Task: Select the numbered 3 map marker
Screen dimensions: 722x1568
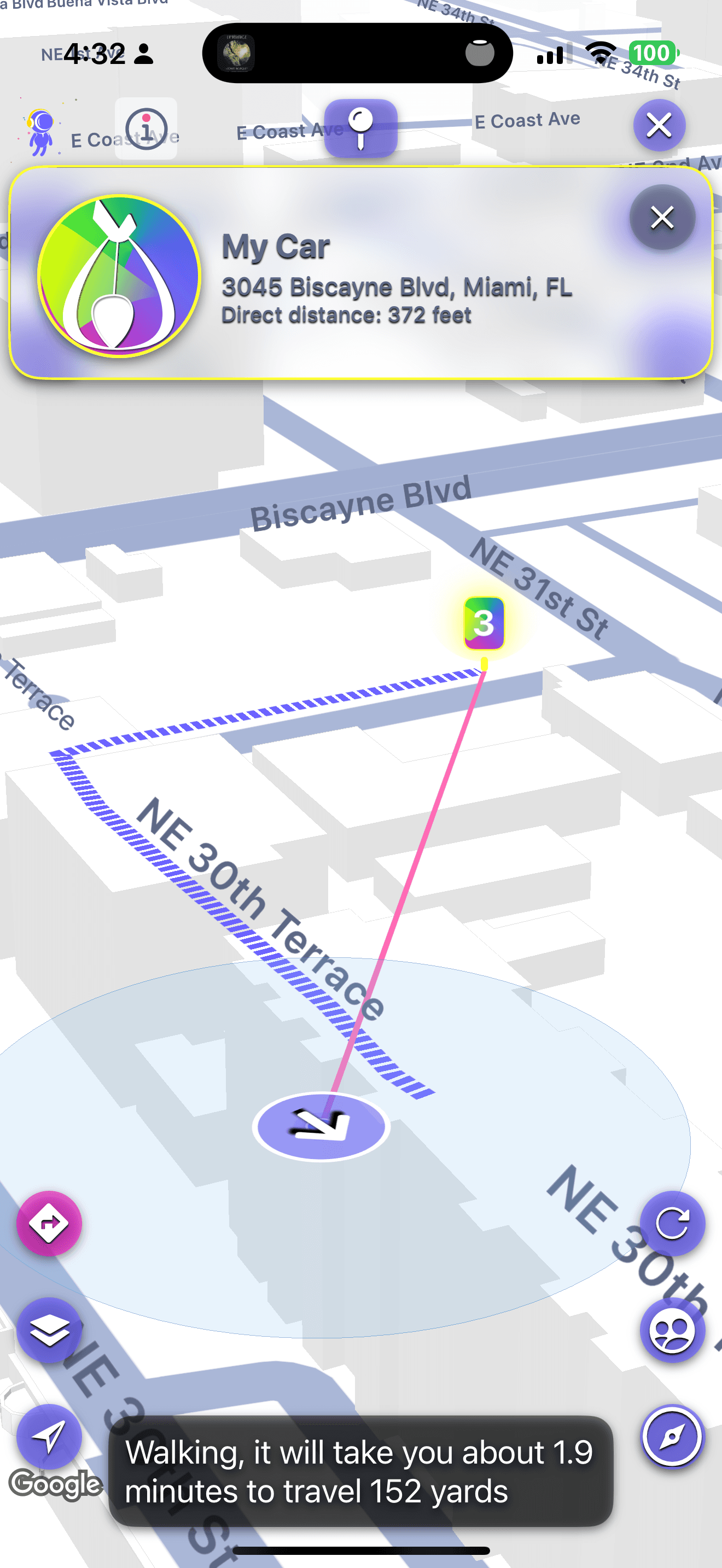Action: pos(484,623)
